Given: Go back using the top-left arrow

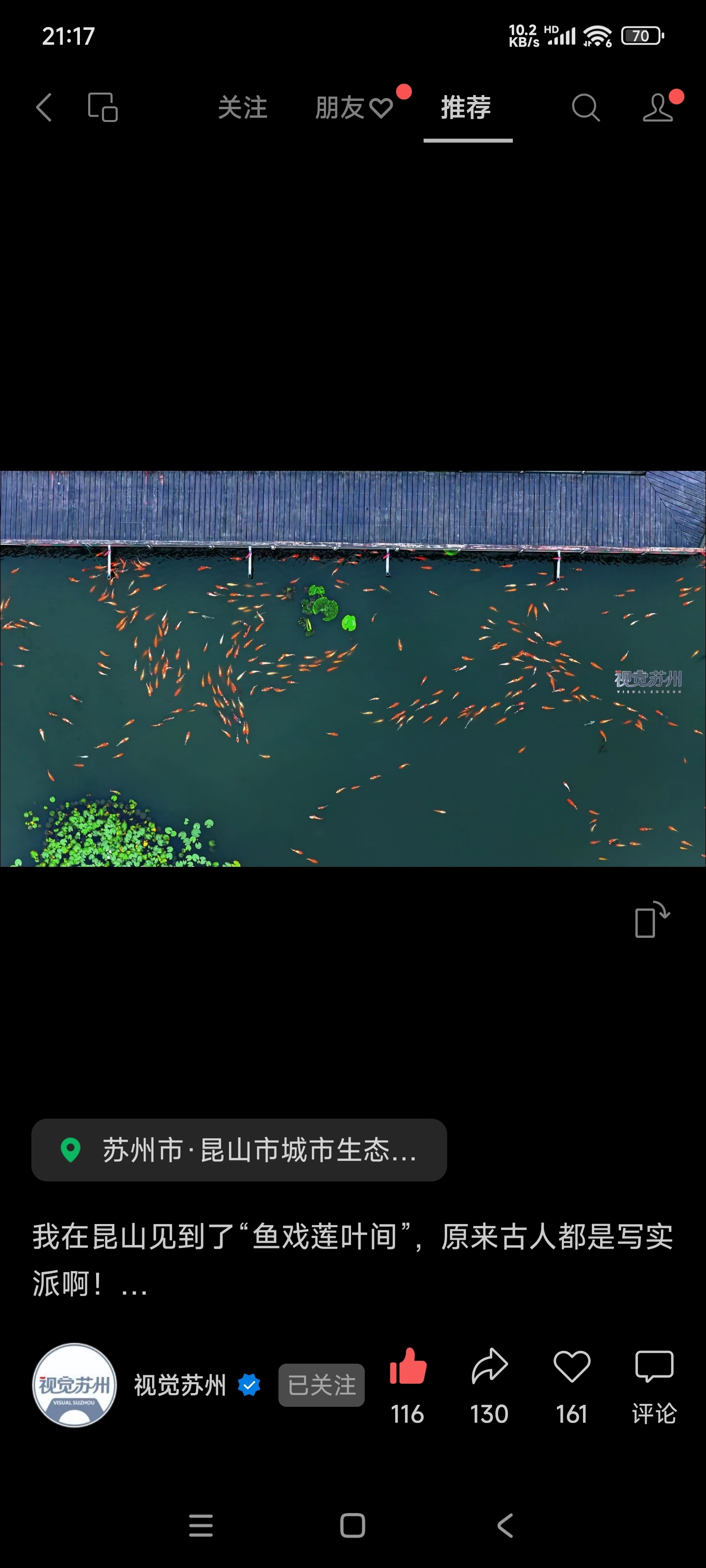Looking at the screenshot, I should coord(44,108).
